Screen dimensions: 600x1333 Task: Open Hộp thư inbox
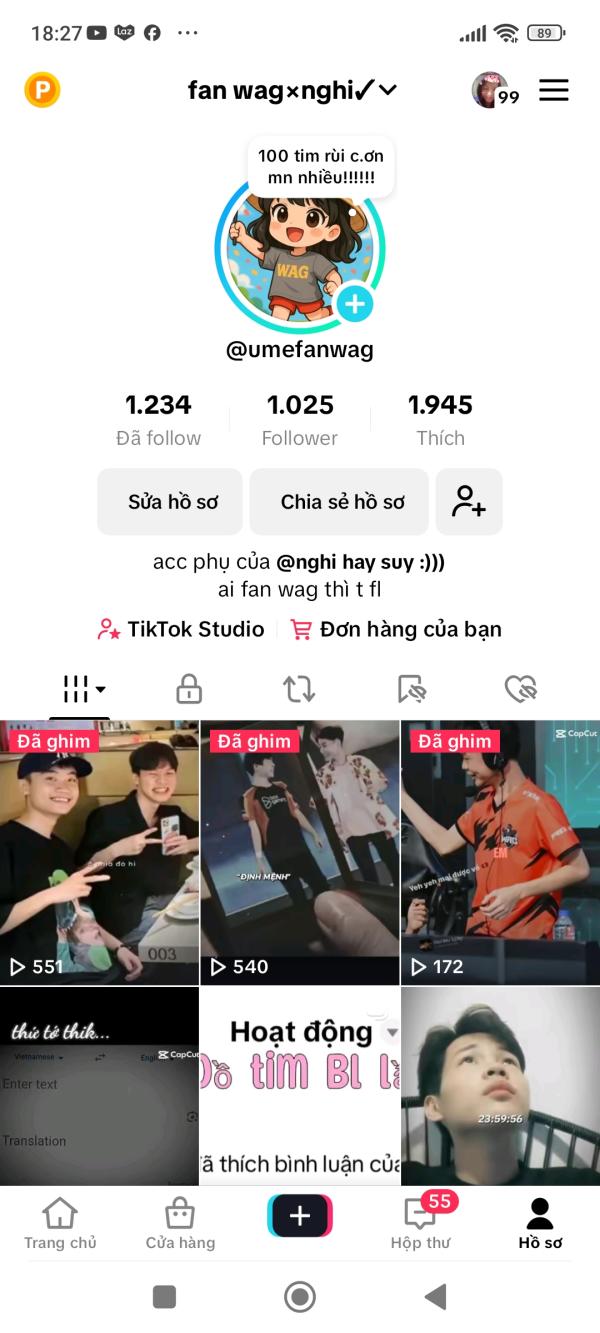[x=420, y=1224]
